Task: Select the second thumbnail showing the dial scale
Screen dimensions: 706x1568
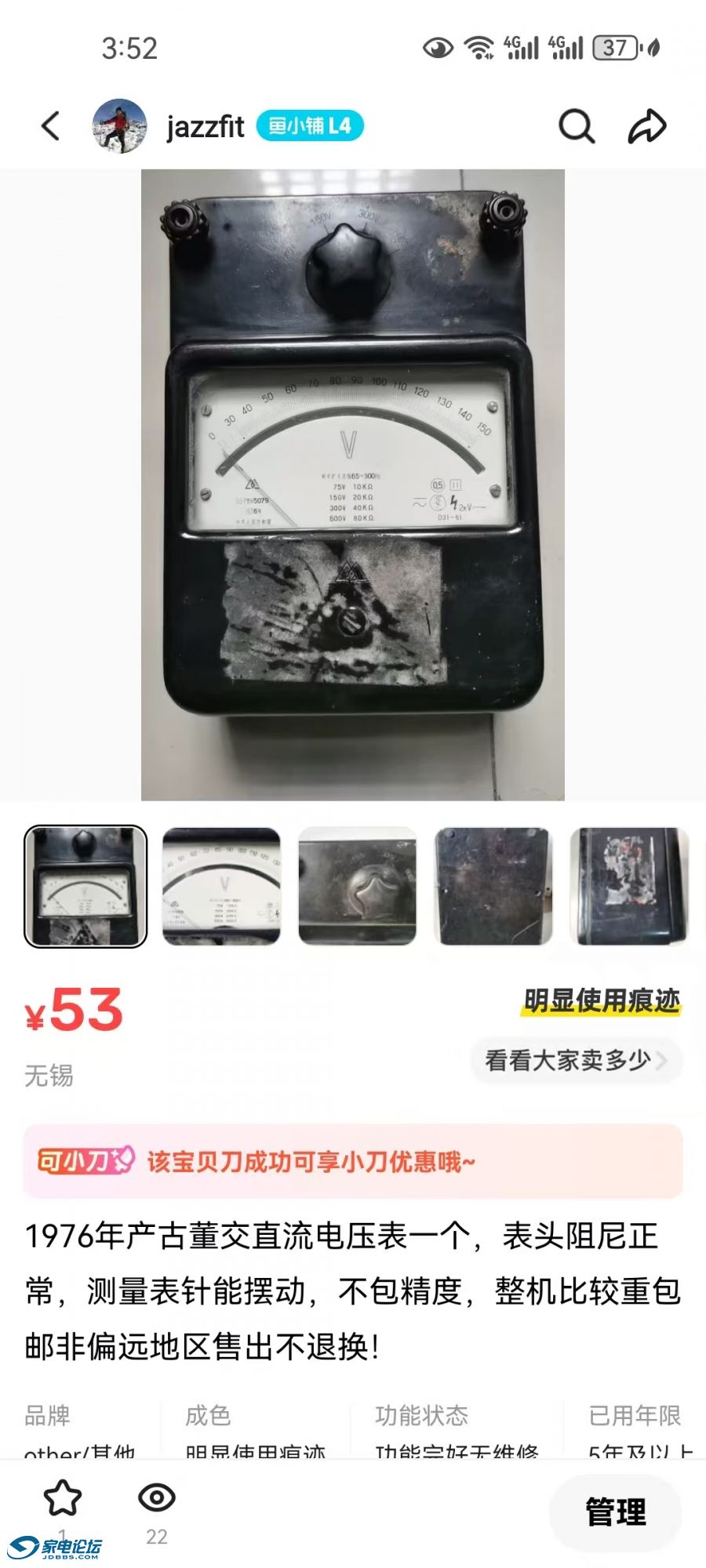Action: 221,886
